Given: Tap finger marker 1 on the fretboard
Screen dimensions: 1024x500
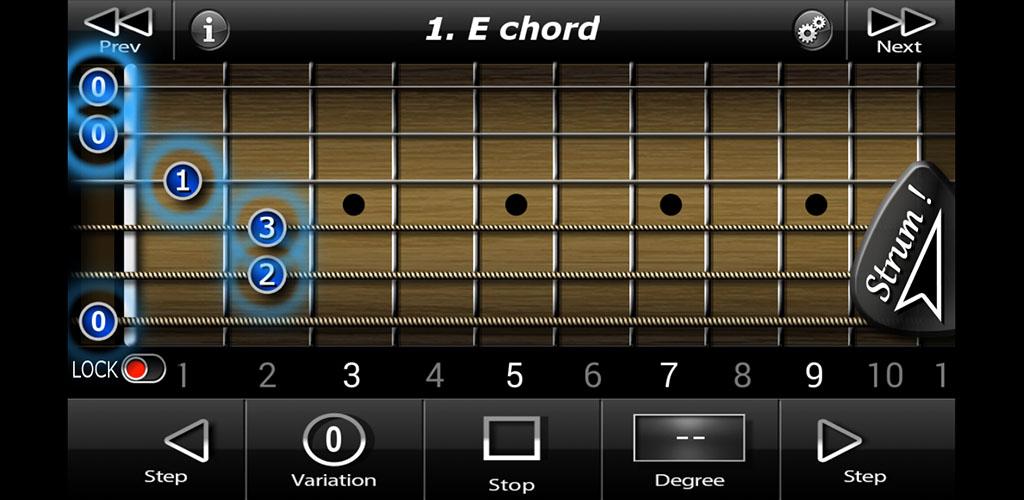Looking at the screenshot, I should tap(182, 181).
